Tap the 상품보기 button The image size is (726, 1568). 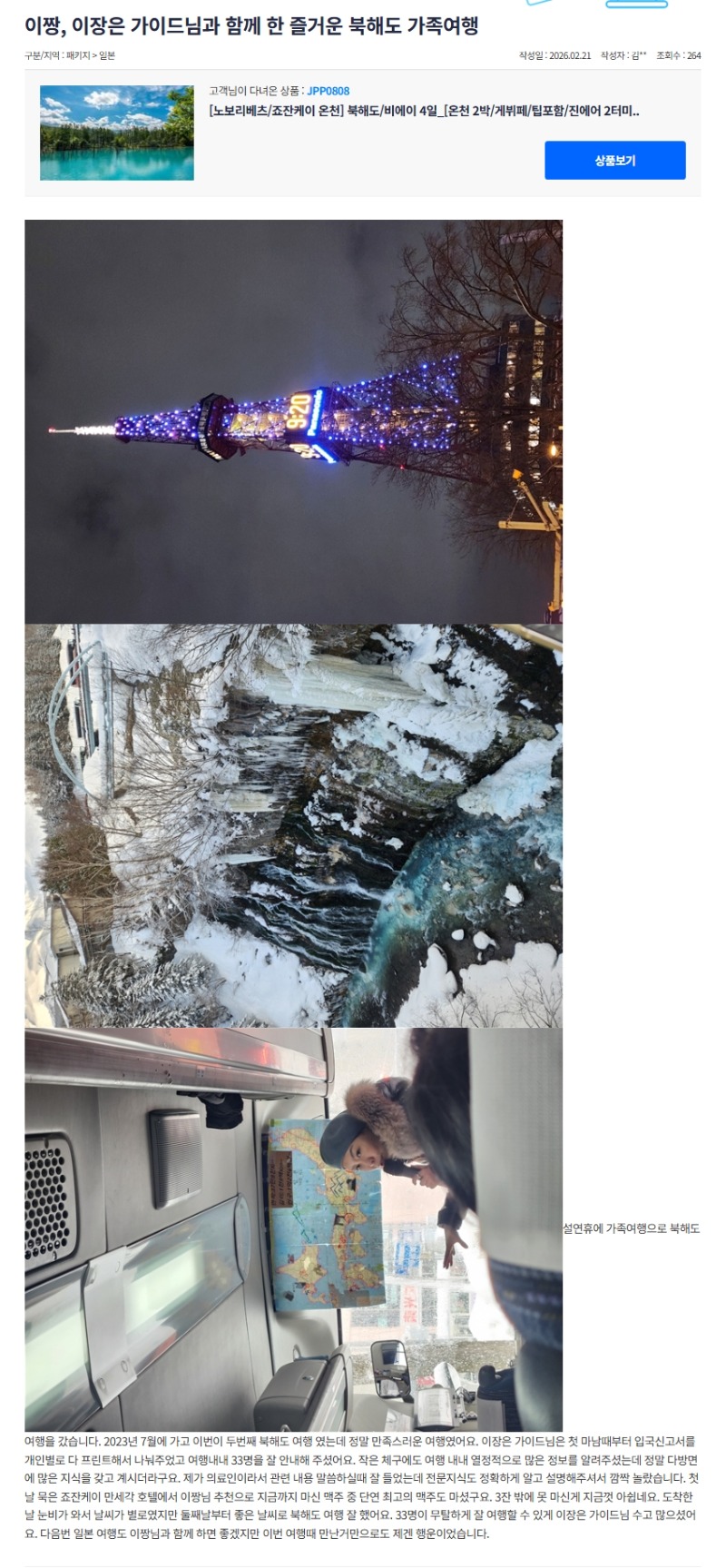tap(614, 161)
